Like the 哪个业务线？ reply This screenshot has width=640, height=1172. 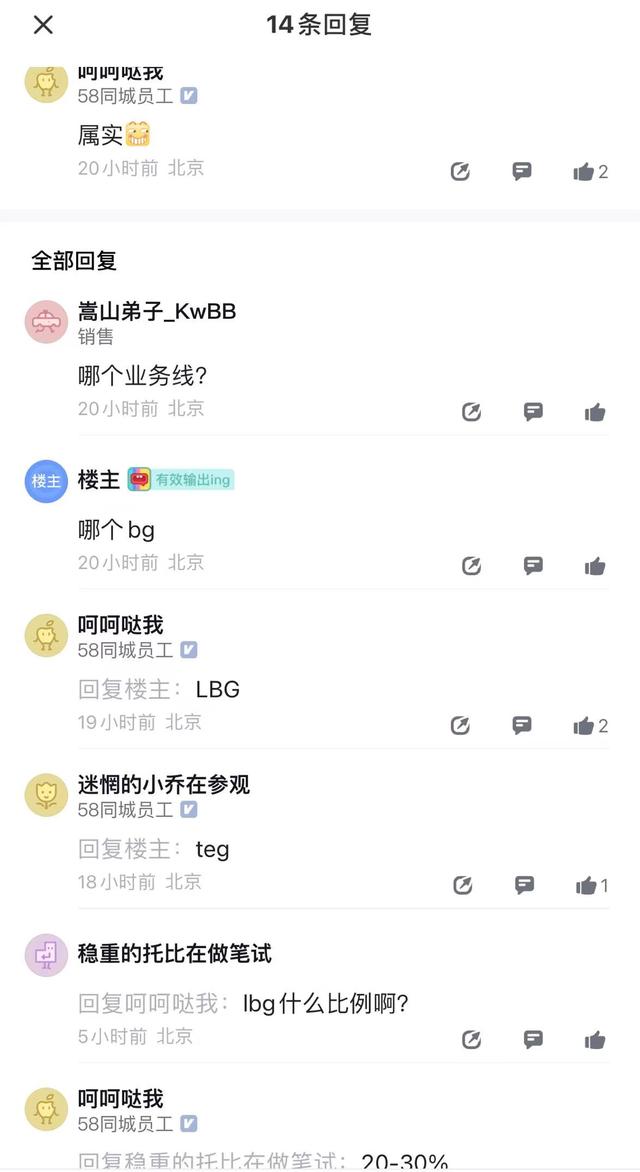pyautogui.click(x=595, y=412)
